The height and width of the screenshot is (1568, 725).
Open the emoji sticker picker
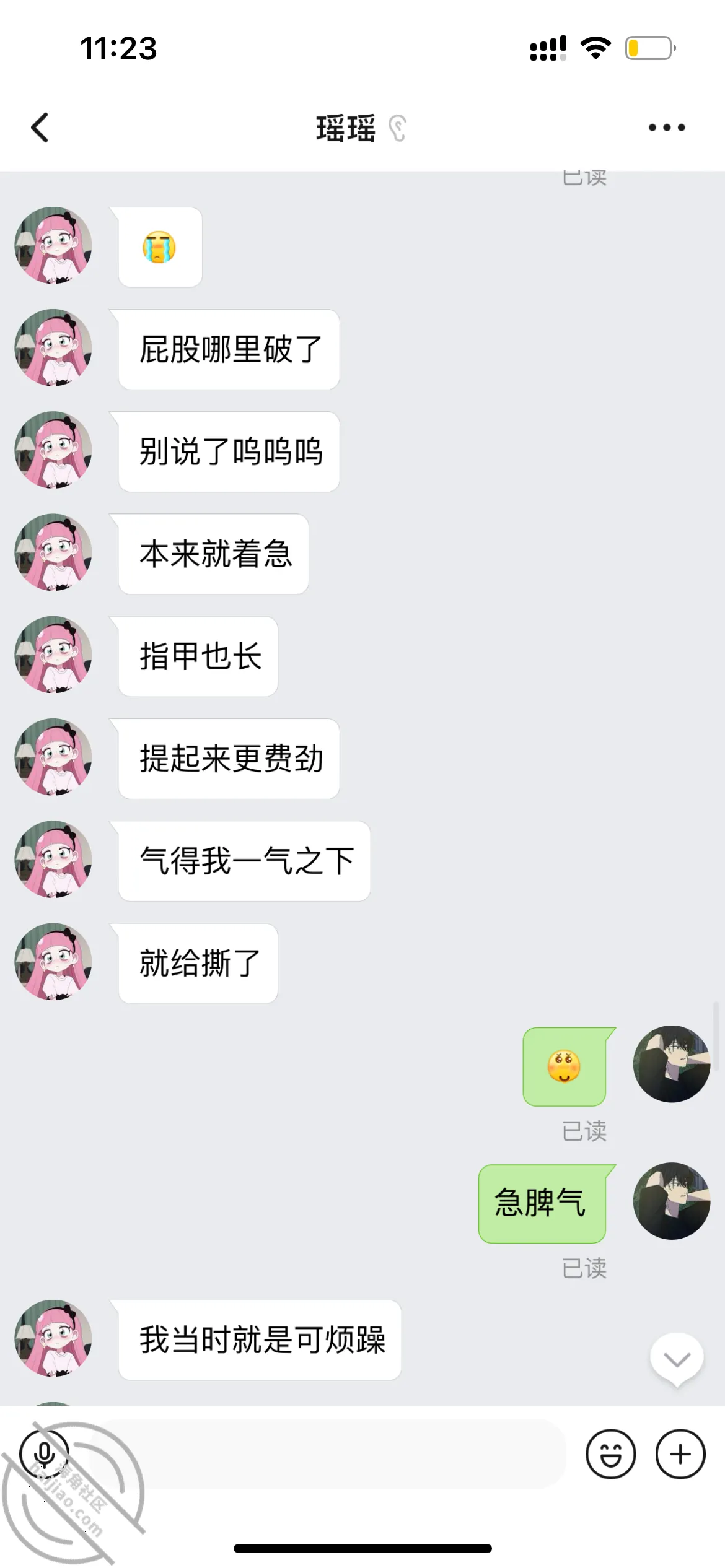(610, 1454)
